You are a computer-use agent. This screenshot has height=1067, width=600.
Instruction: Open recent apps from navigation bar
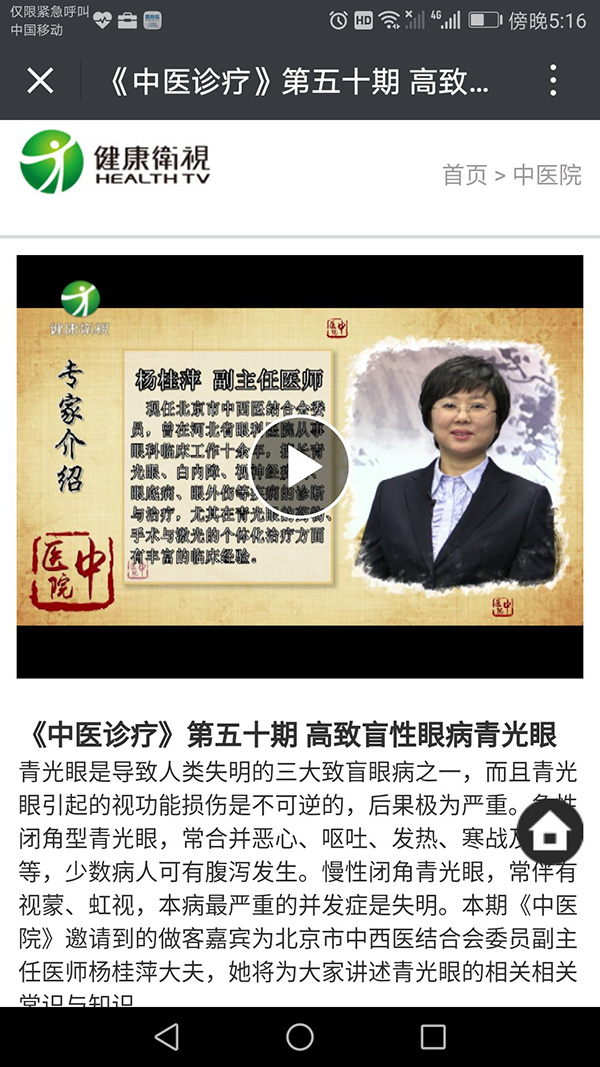(433, 1036)
